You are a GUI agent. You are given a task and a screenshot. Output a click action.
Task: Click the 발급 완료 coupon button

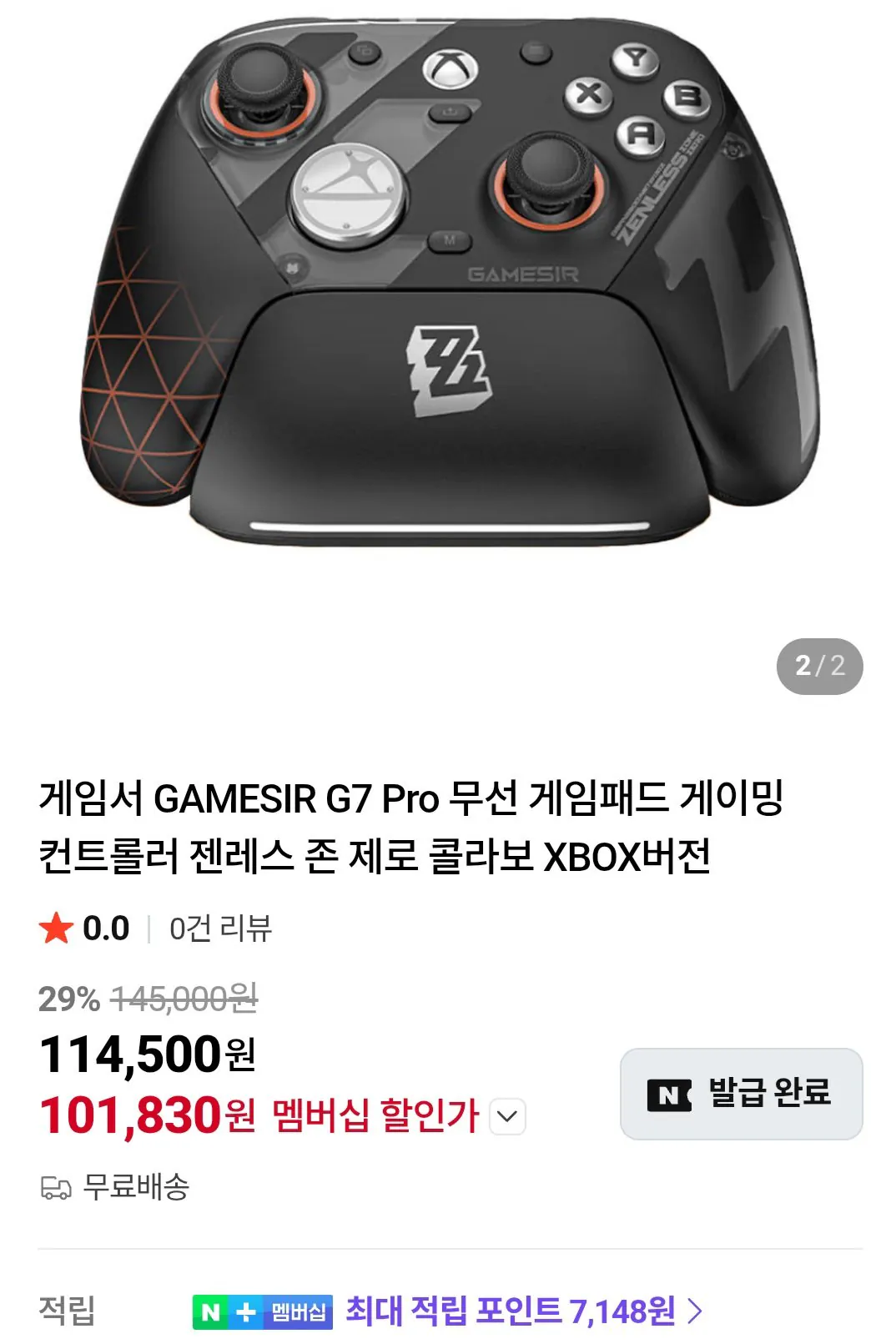pos(741,1094)
